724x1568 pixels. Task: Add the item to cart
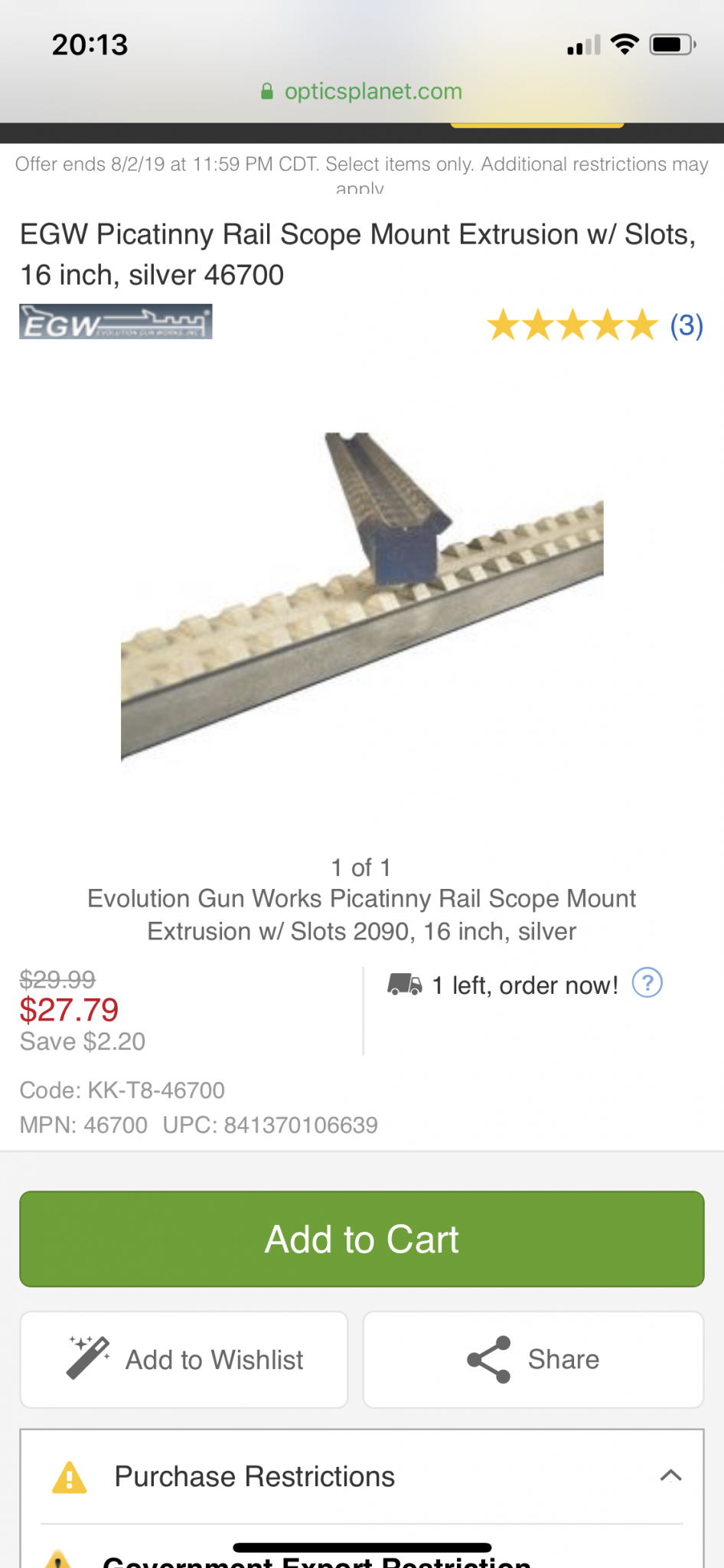click(361, 1239)
